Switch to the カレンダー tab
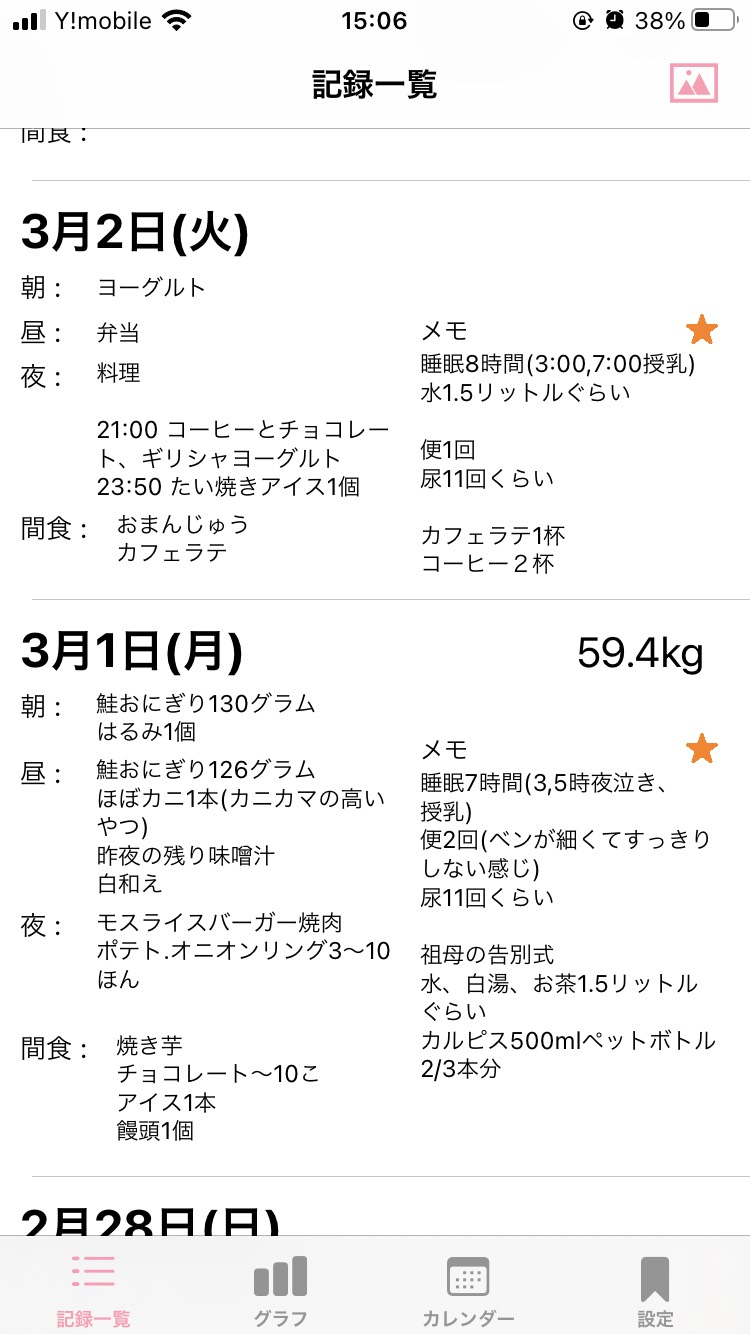 [468, 1292]
